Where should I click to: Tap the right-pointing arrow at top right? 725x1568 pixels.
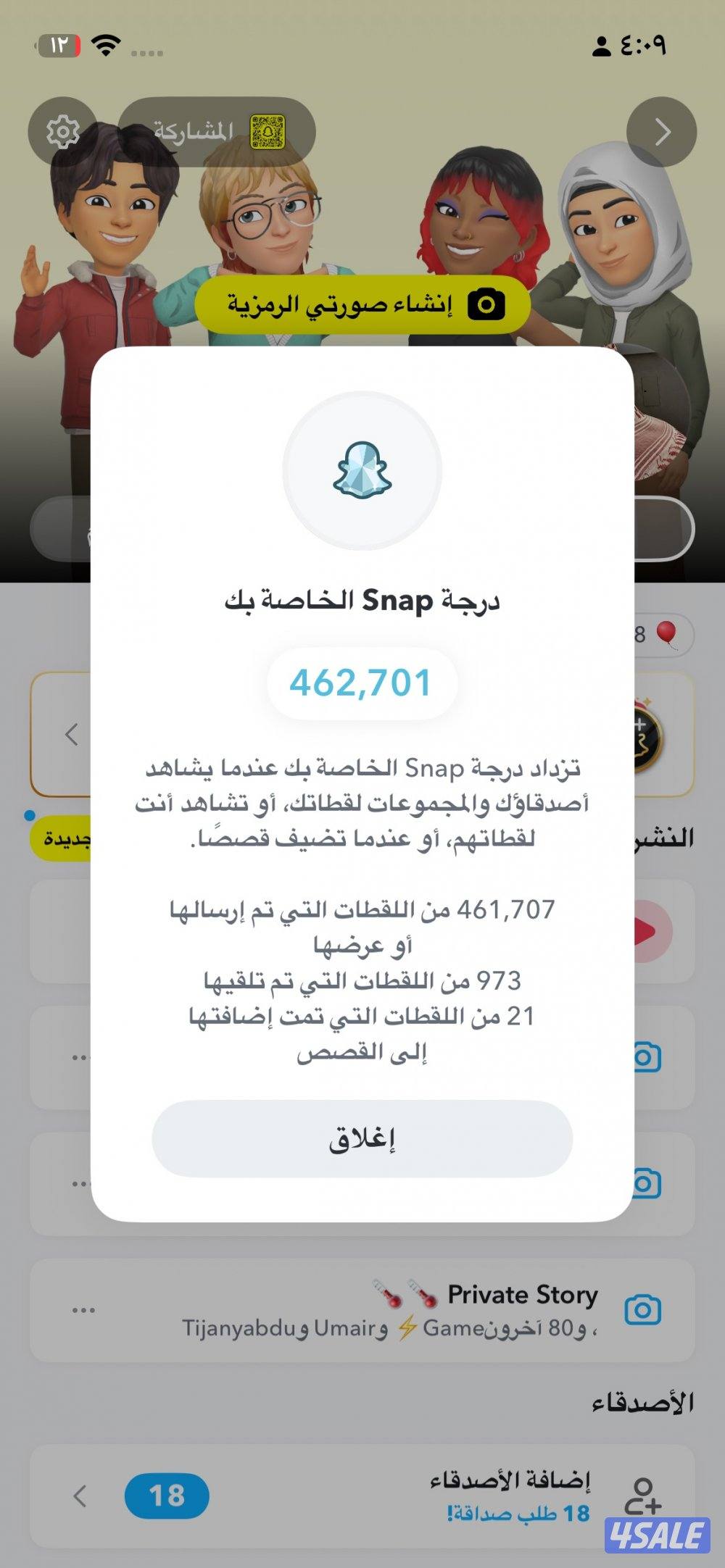(663, 130)
